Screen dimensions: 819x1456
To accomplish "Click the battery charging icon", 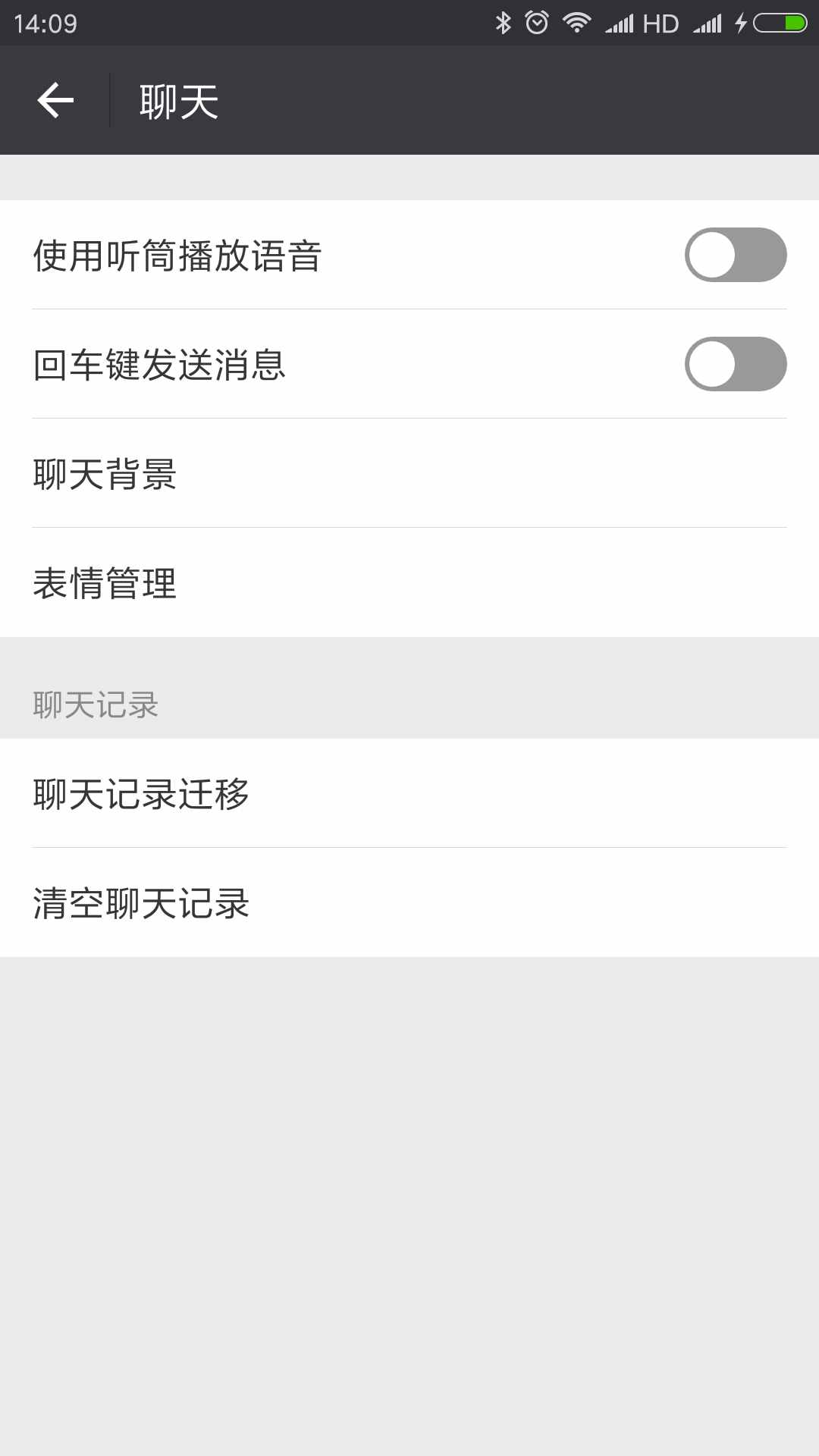I will tap(773, 23).
